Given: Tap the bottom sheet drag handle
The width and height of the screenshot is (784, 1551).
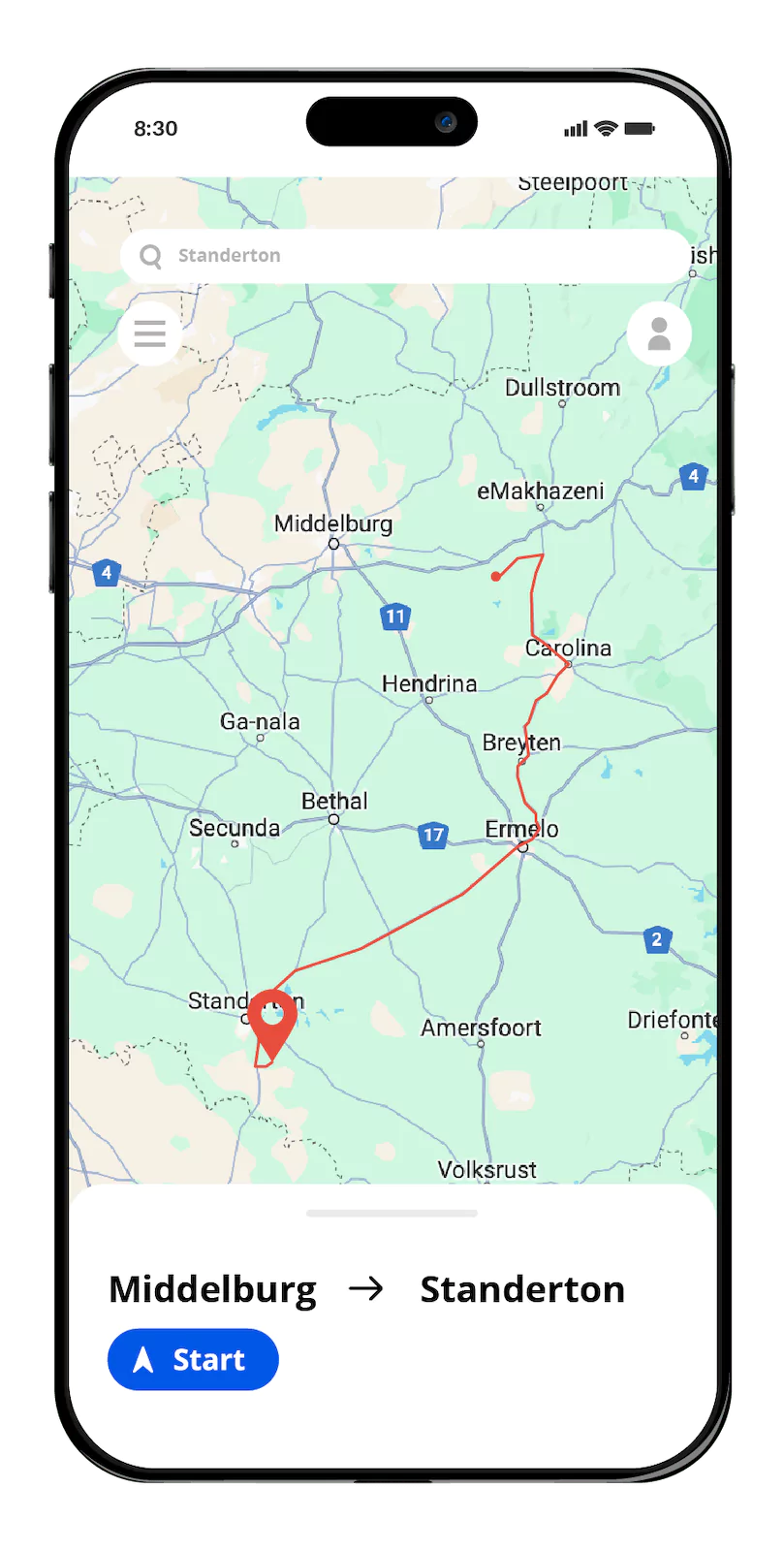Looking at the screenshot, I should click(392, 1213).
